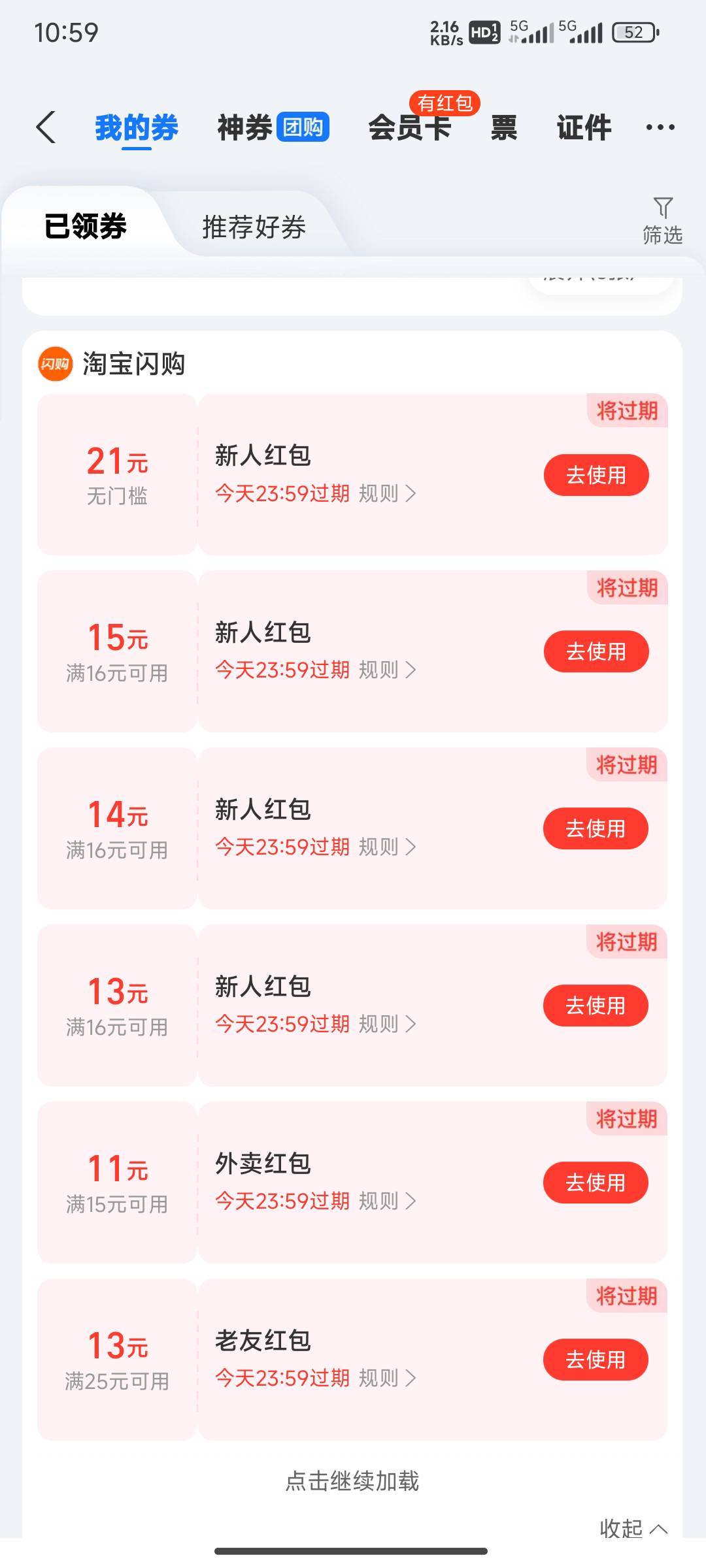The height and width of the screenshot is (1568, 706).
Task: View 规则 for the 21元 新人红包
Action: point(387,493)
